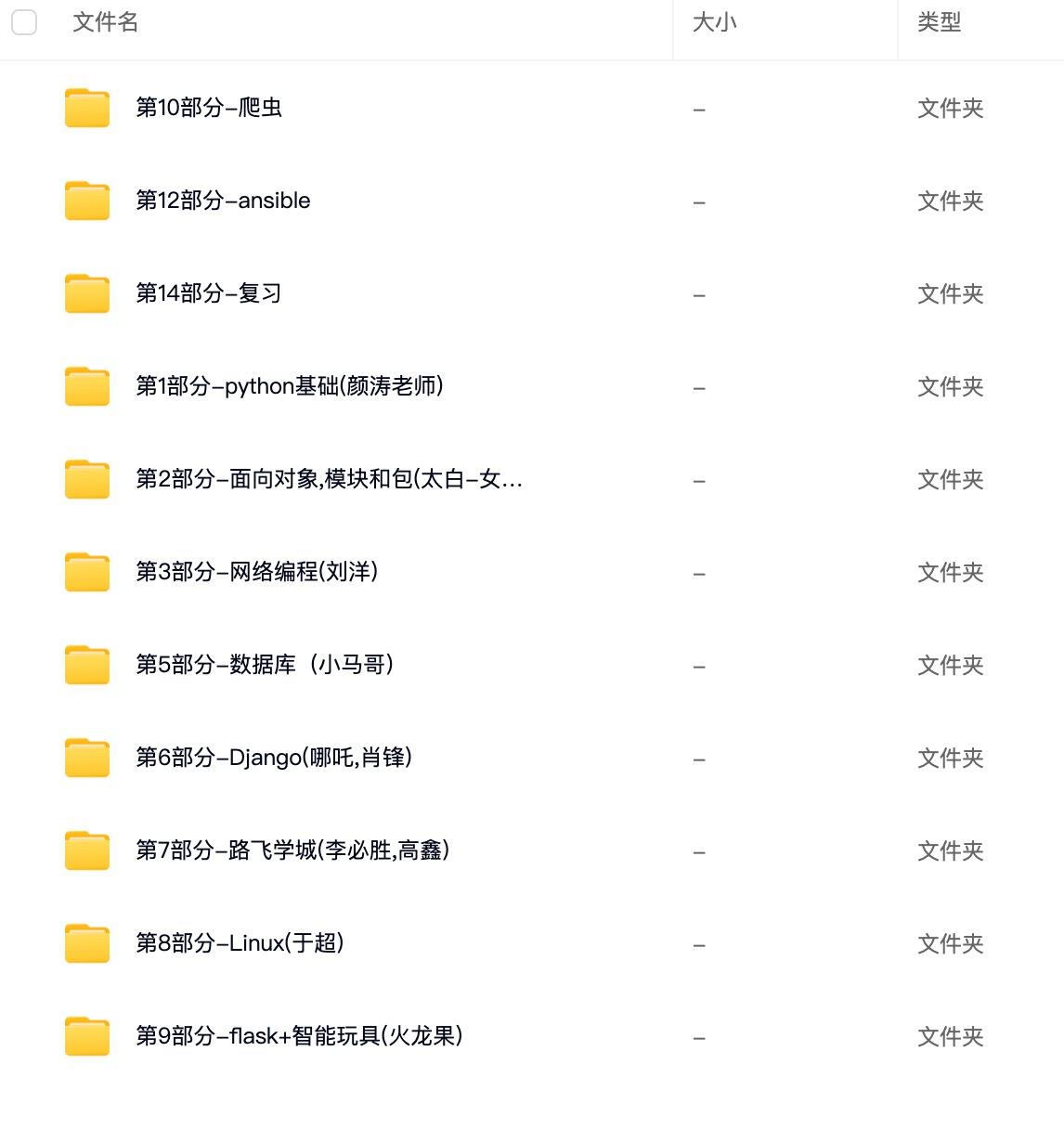Open 第1部分-python基础(颜涛老师) folder

click(290, 386)
